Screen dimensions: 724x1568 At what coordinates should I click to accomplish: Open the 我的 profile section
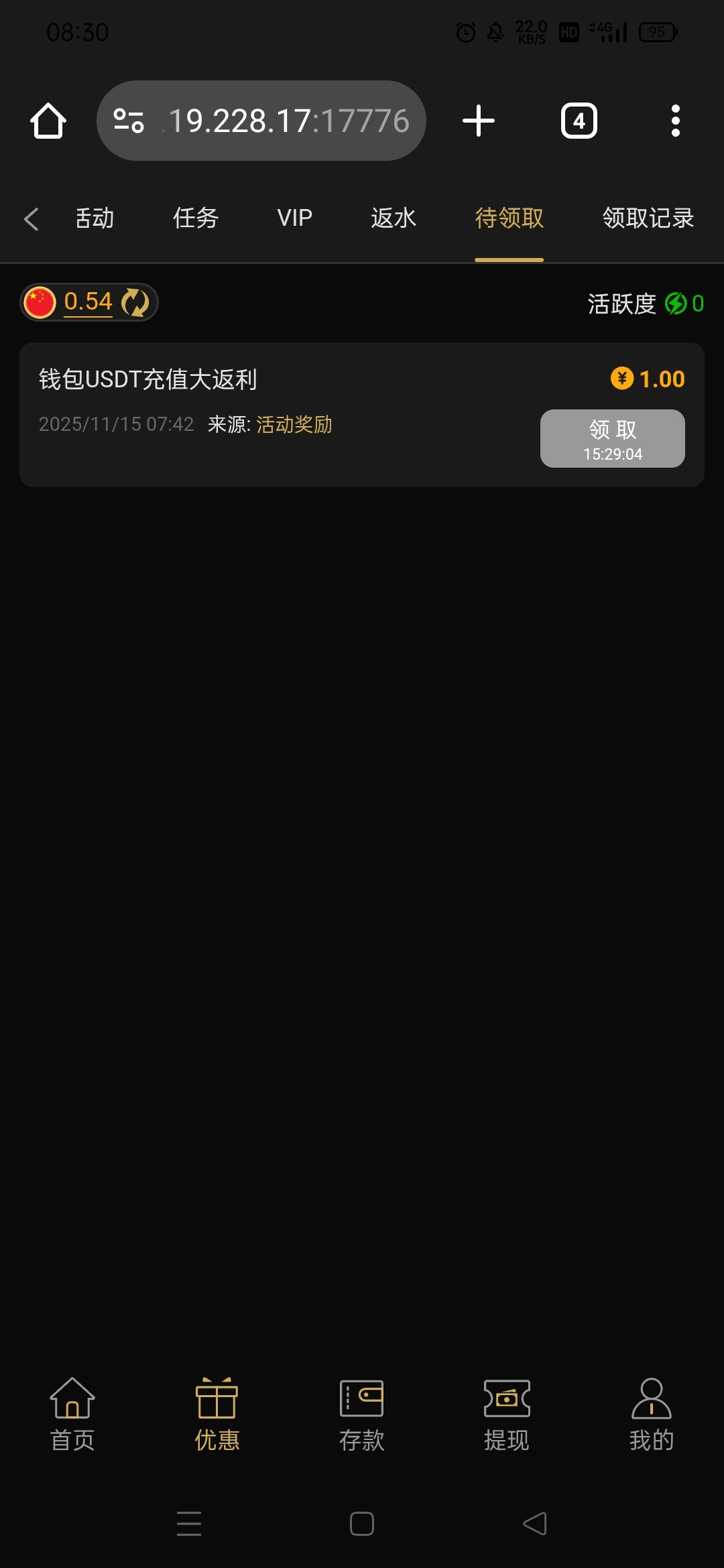point(651,1414)
